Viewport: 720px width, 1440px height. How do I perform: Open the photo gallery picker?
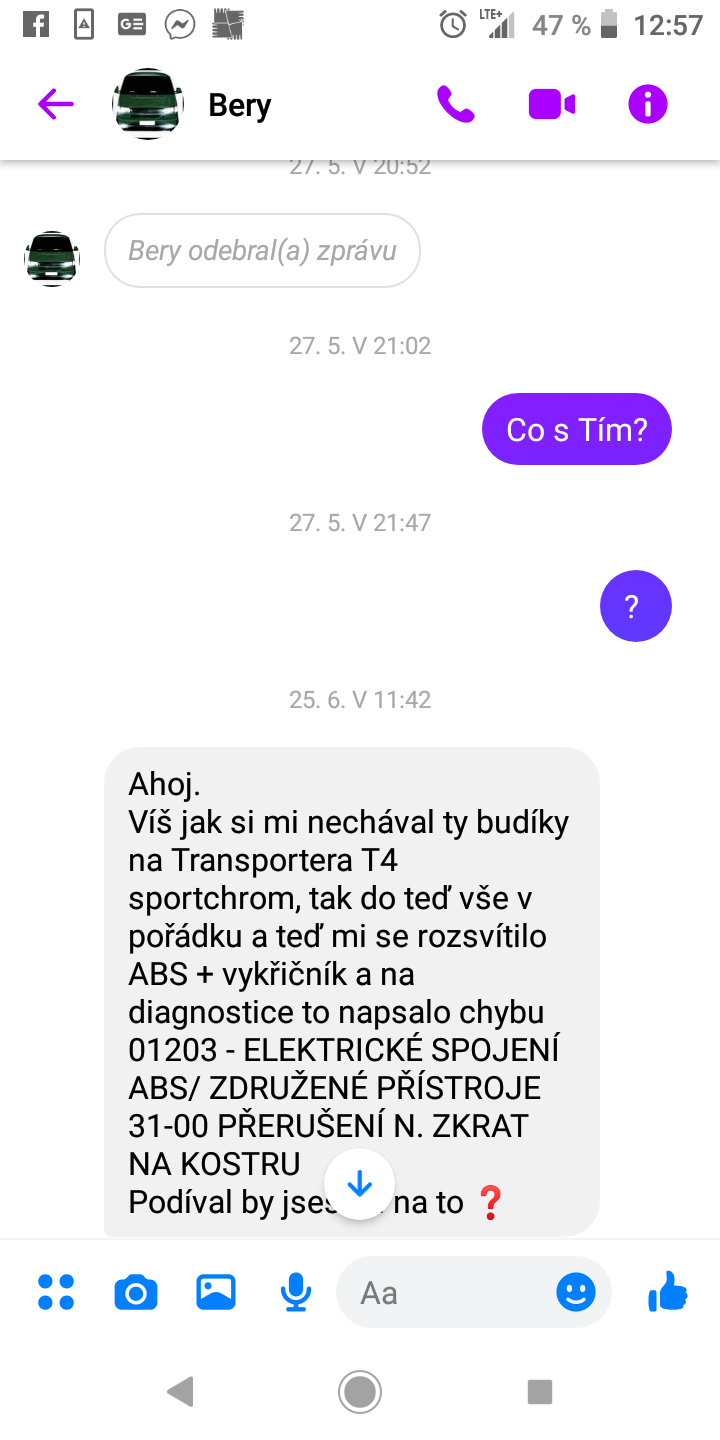pyautogui.click(x=215, y=1292)
